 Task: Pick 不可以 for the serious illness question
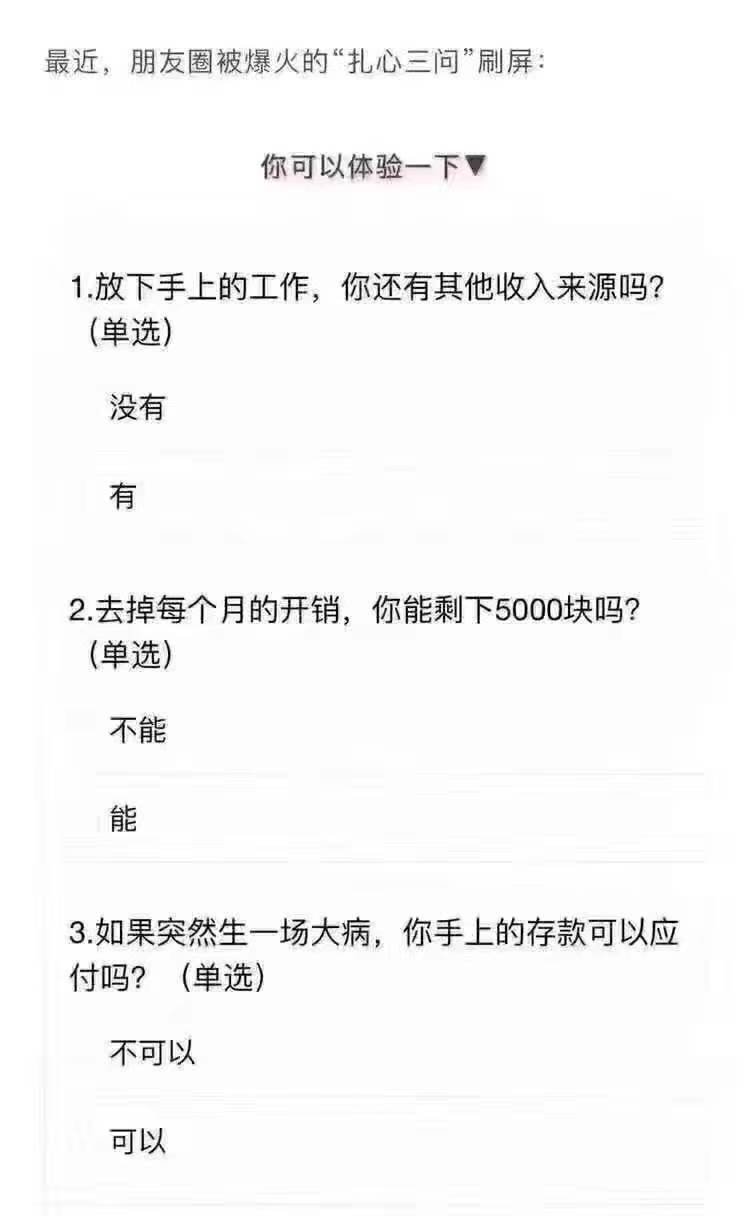pyautogui.click(x=152, y=1052)
